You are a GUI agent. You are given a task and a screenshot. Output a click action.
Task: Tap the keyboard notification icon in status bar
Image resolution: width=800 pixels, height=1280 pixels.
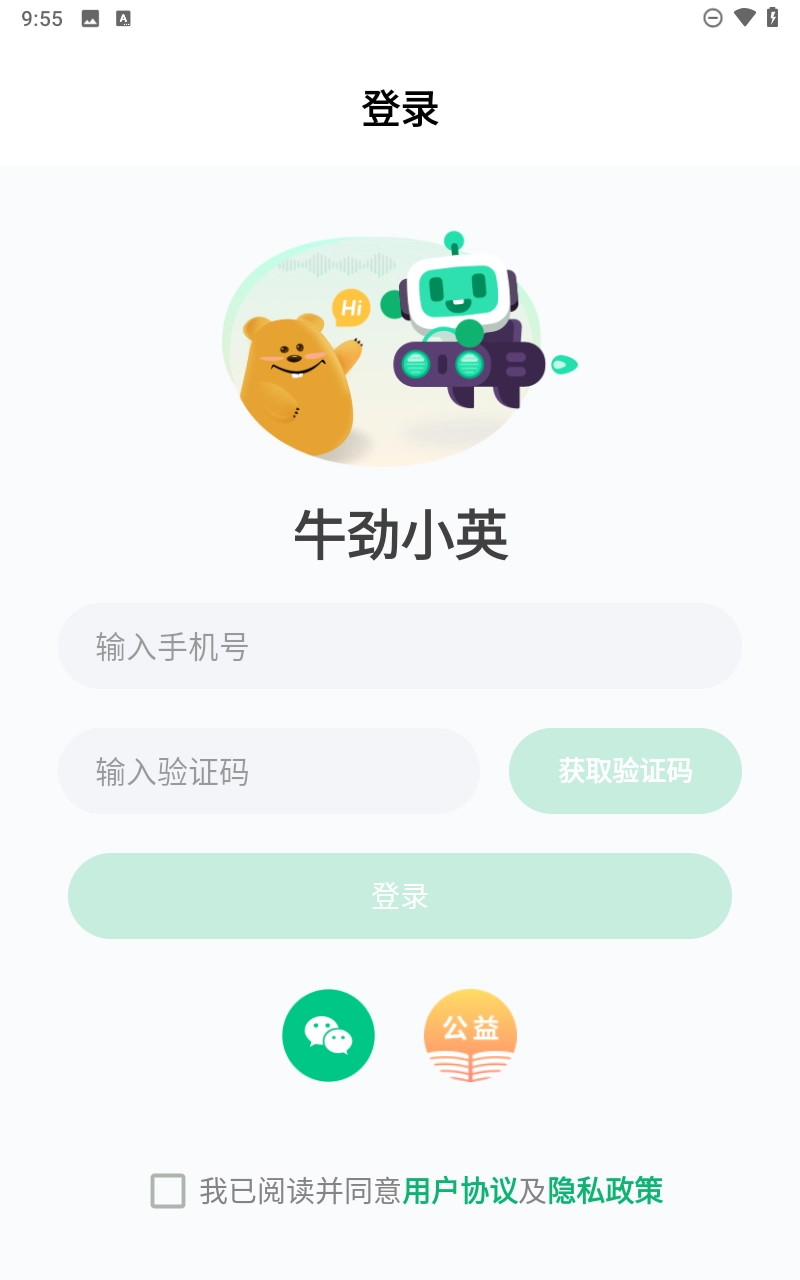tap(123, 17)
